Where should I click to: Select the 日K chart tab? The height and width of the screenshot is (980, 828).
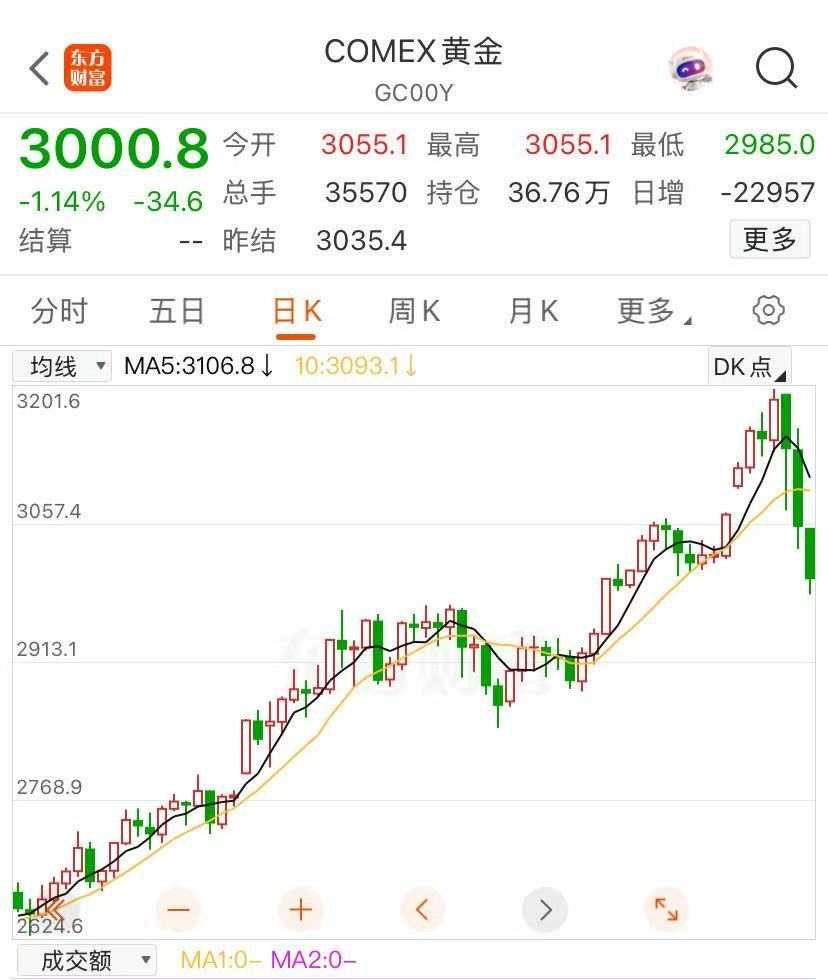tap(296, 311)
